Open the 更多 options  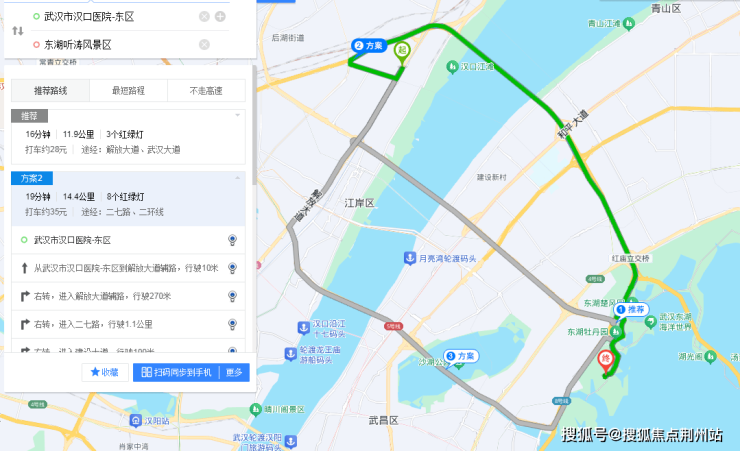tap(235, 372)
